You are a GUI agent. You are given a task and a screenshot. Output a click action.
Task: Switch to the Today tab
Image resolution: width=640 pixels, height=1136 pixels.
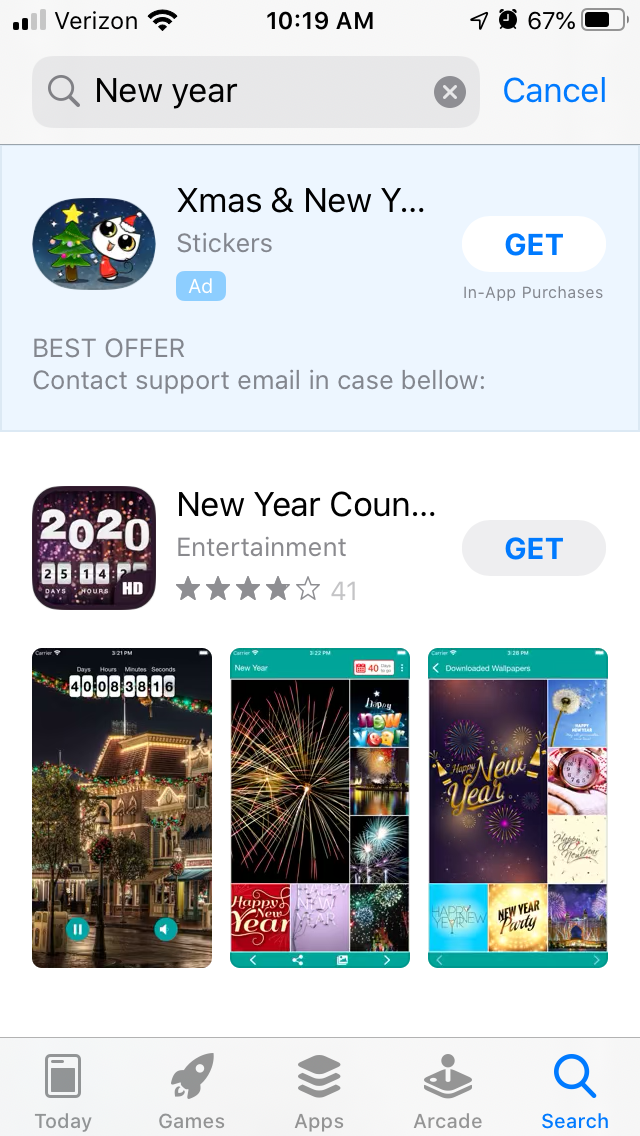(x=63, y=1092)
